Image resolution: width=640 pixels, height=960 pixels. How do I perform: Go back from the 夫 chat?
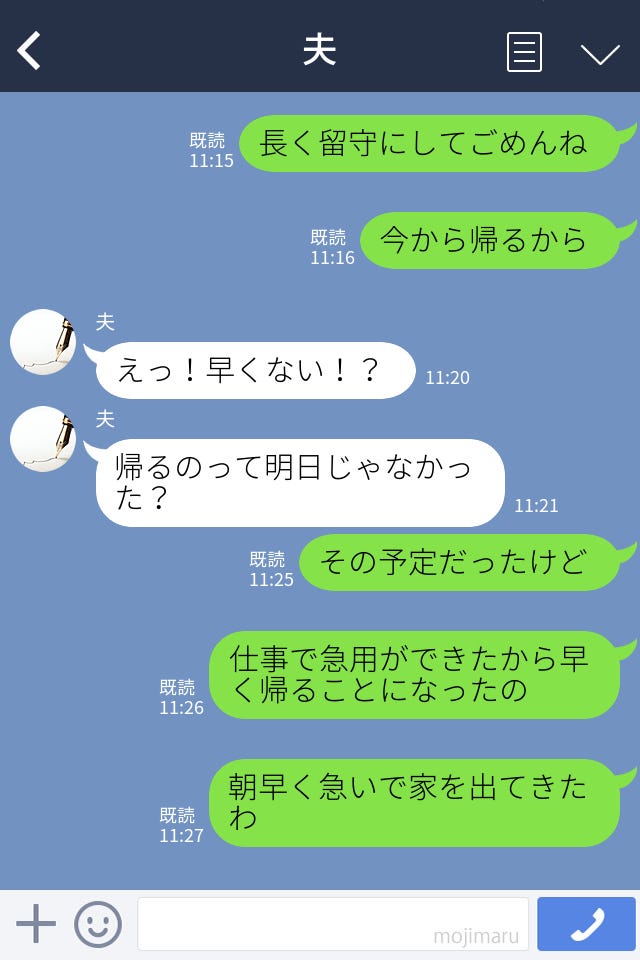(x=30, y=50)
